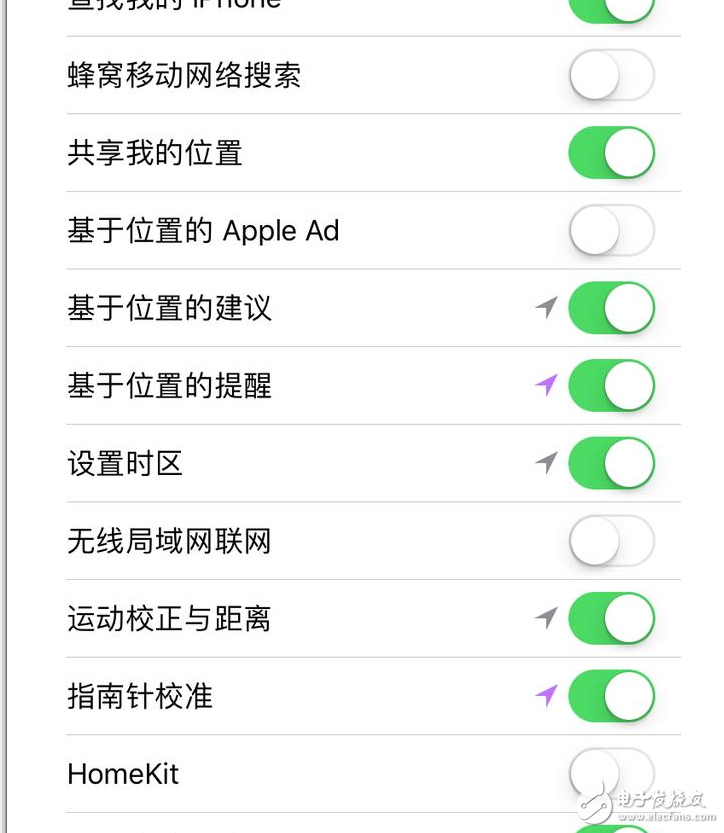Turn off 基于位置的建议

coord(611,309)
